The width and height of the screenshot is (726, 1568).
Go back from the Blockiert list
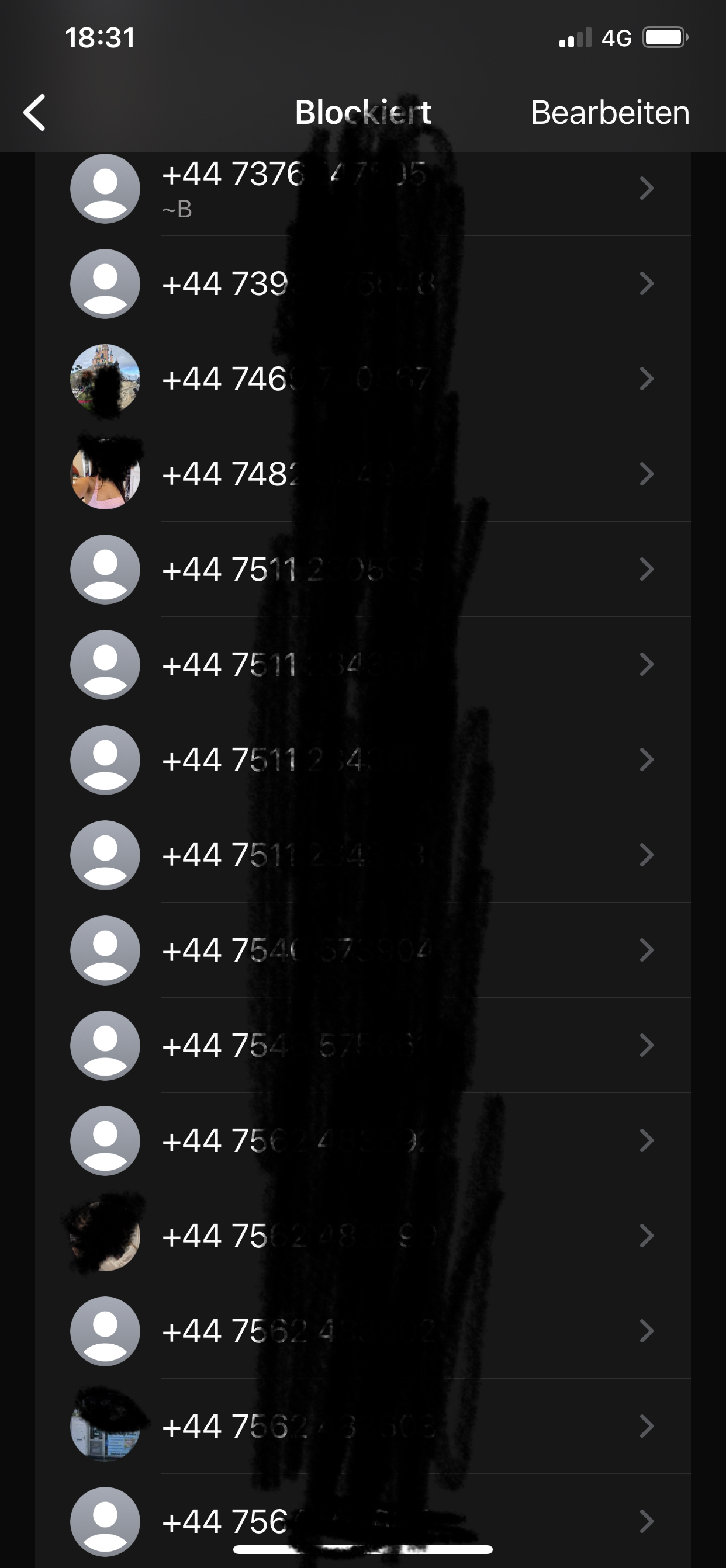pos(34,113)
